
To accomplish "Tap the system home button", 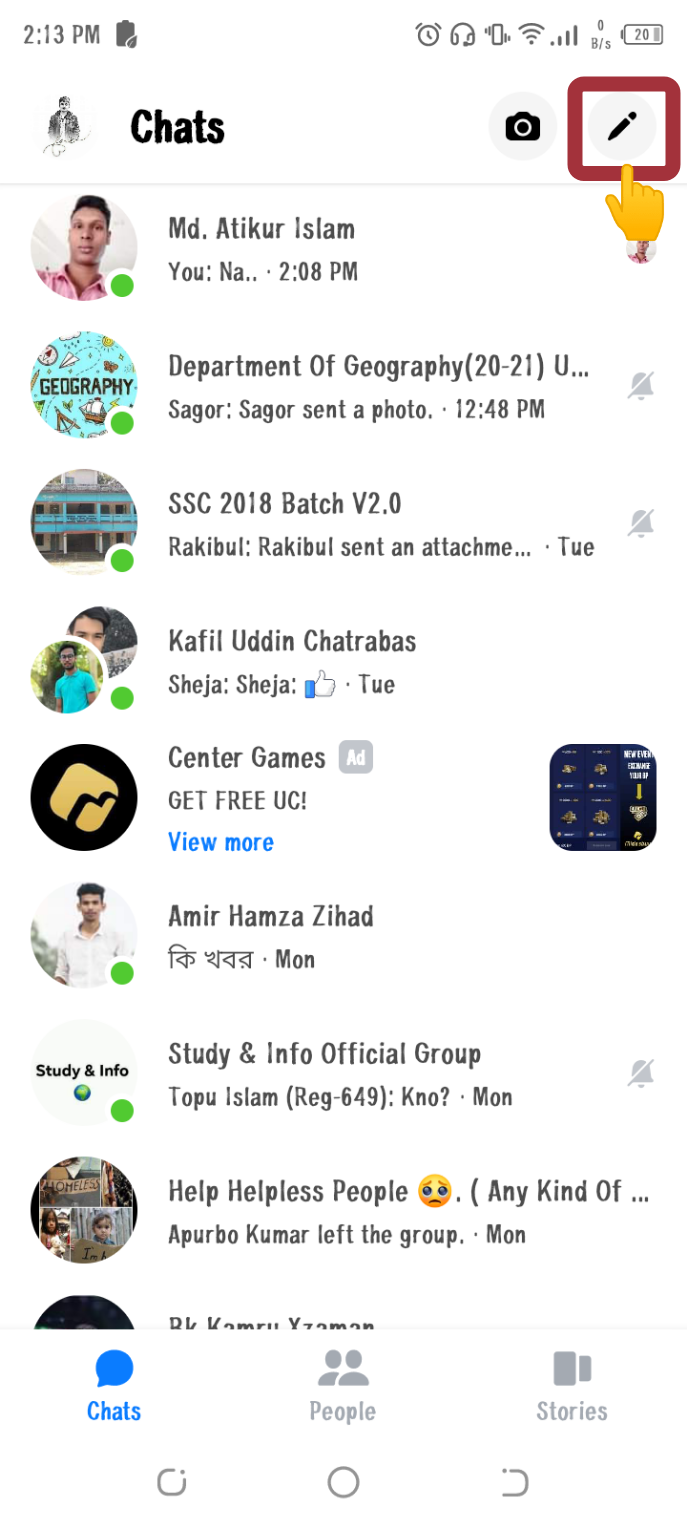I will pyautogui.click(x=343, y=1482).
